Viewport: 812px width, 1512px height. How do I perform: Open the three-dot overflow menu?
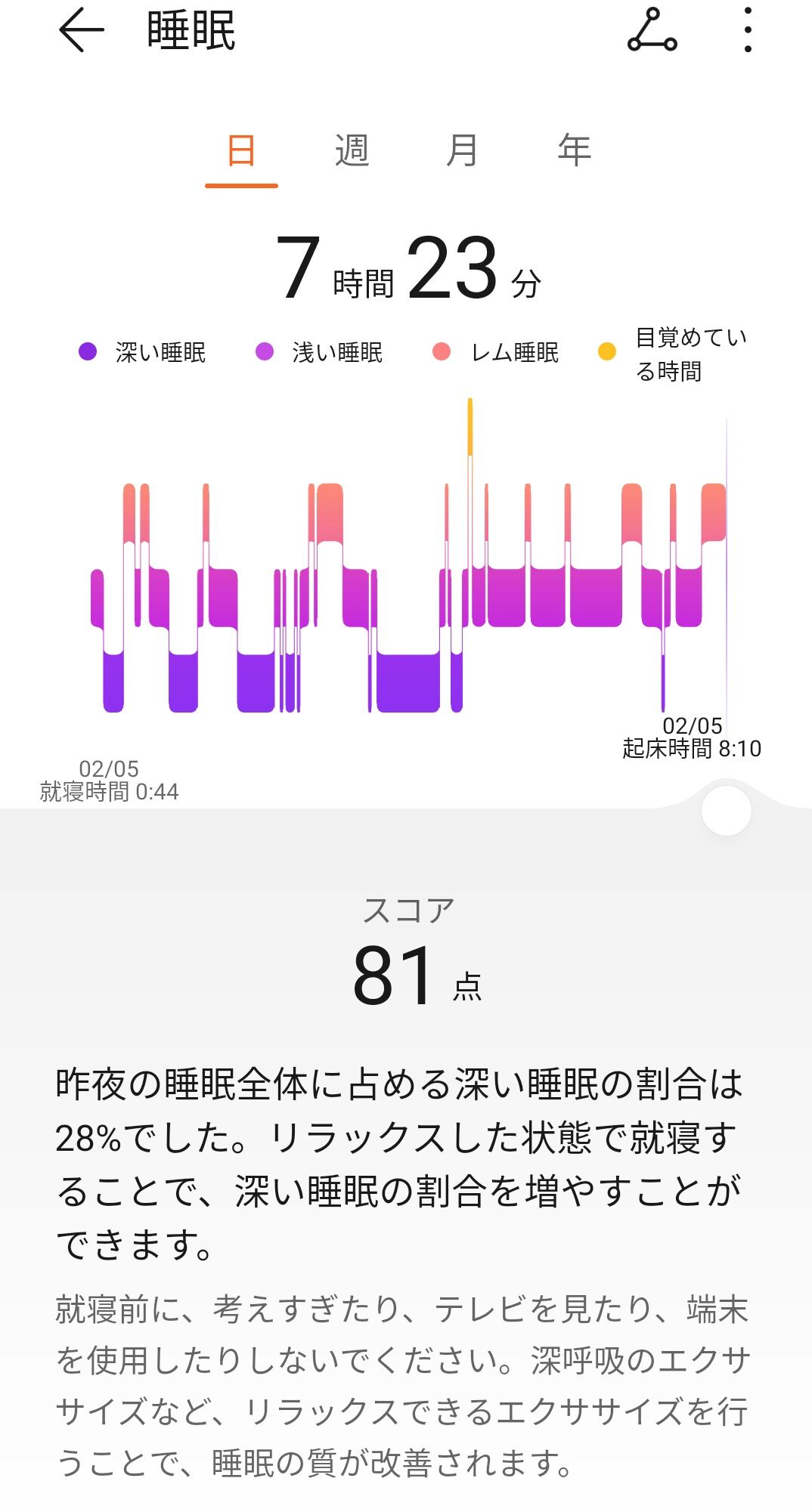(747, 30)
